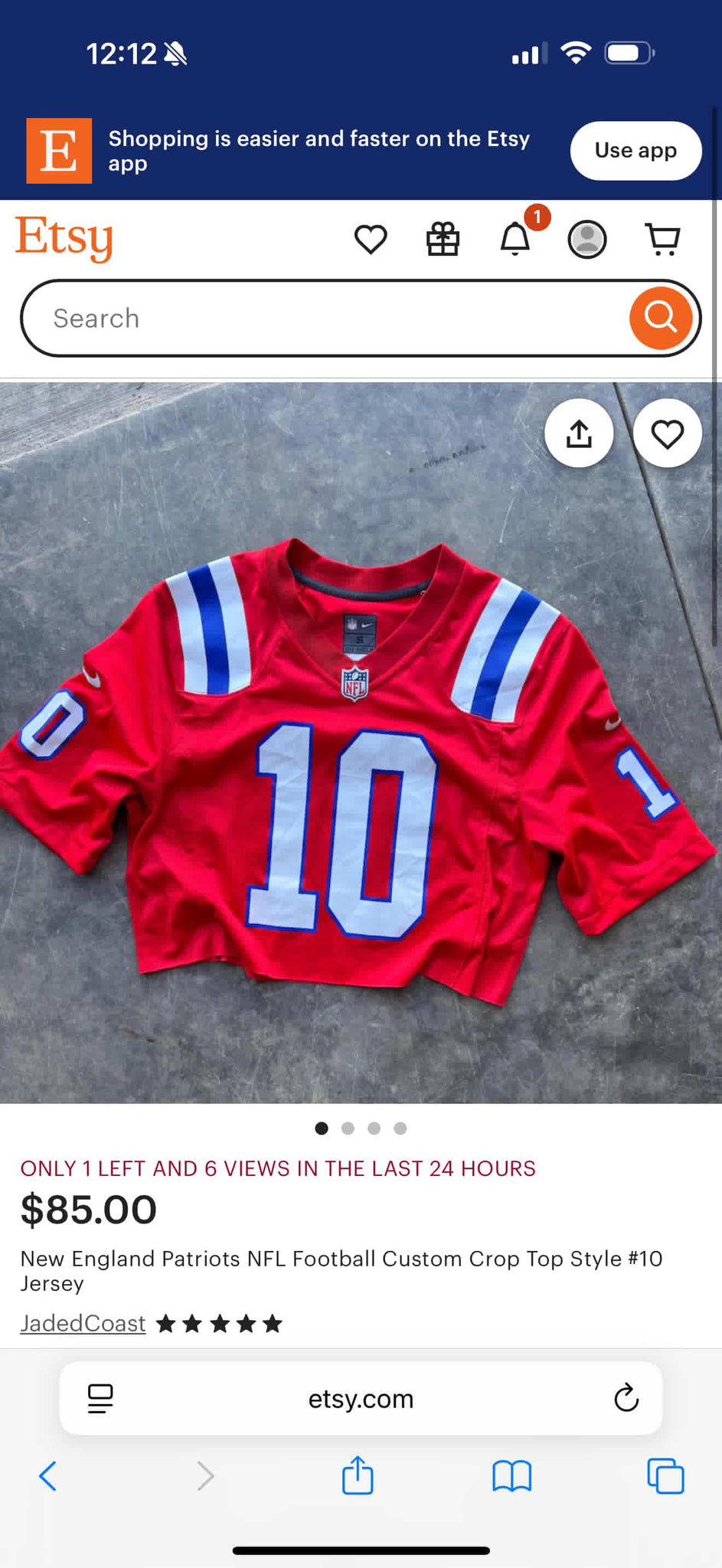Image resolution: width=722 pixels, height=1568 pixels.
Task: View the shopping cart
Action: point(662,240)
